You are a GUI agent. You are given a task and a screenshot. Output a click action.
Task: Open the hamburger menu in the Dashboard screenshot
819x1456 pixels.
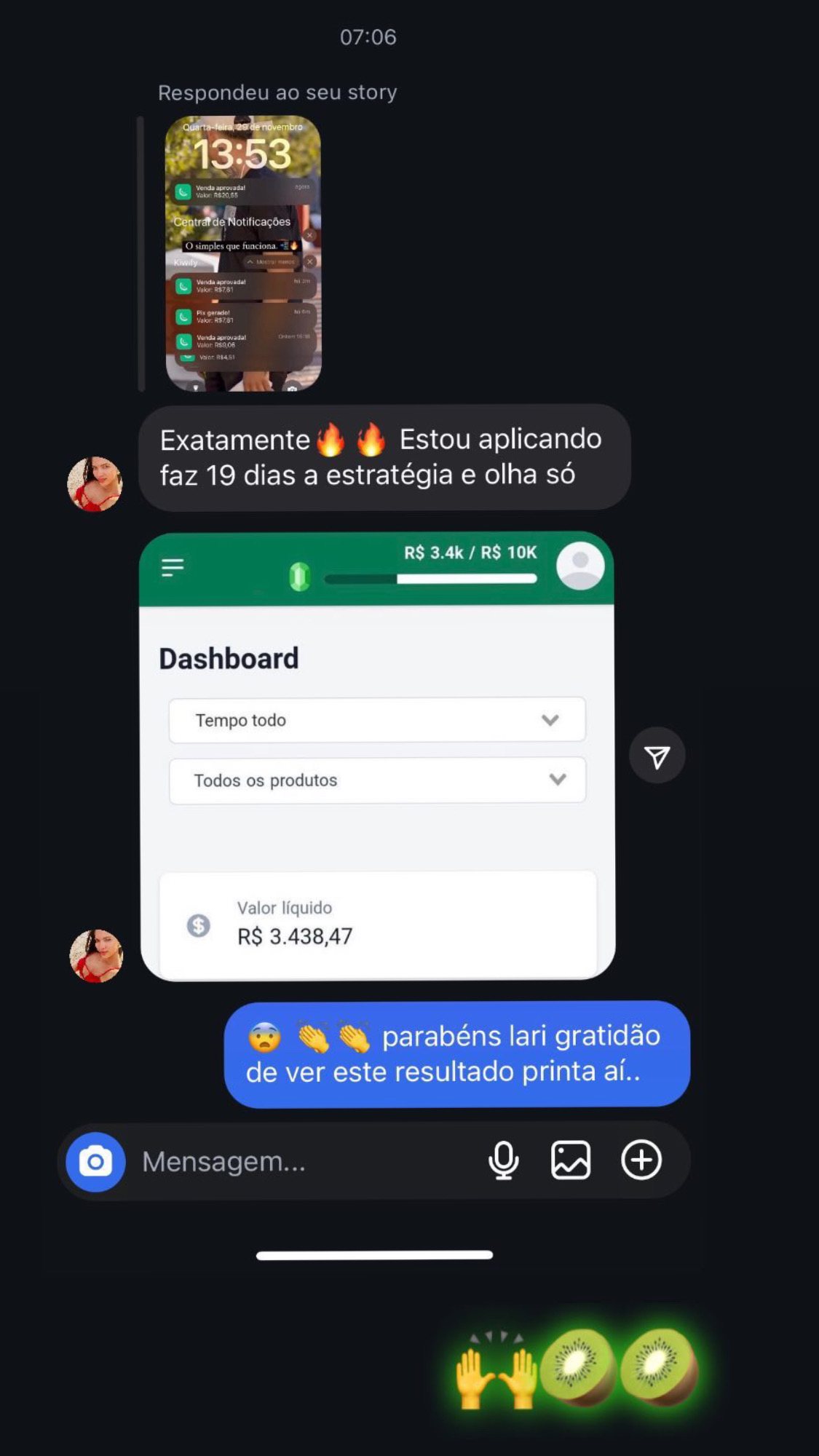pyautogui.click(x=173, y=567)
